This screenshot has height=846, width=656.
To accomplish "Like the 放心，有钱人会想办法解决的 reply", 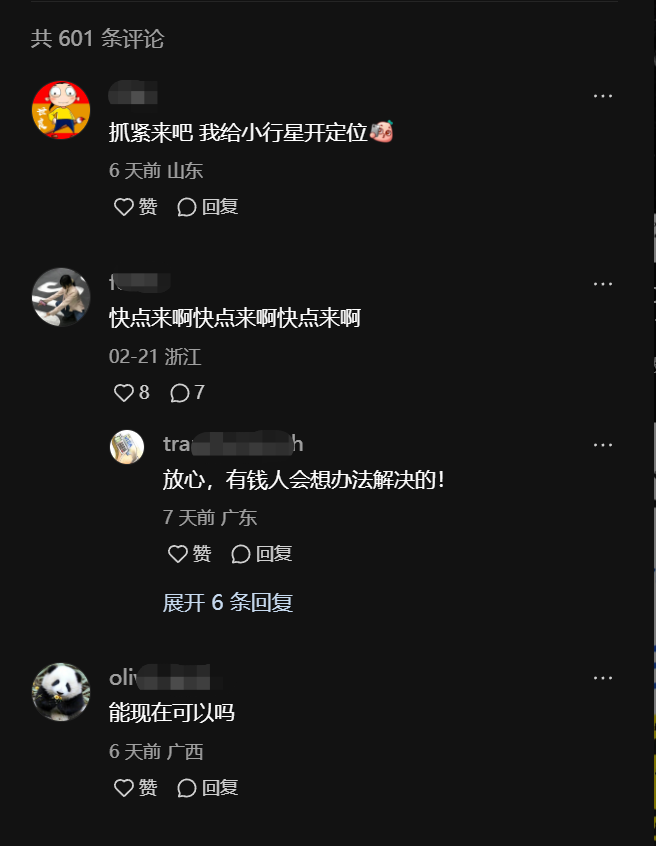I will 189,554.
